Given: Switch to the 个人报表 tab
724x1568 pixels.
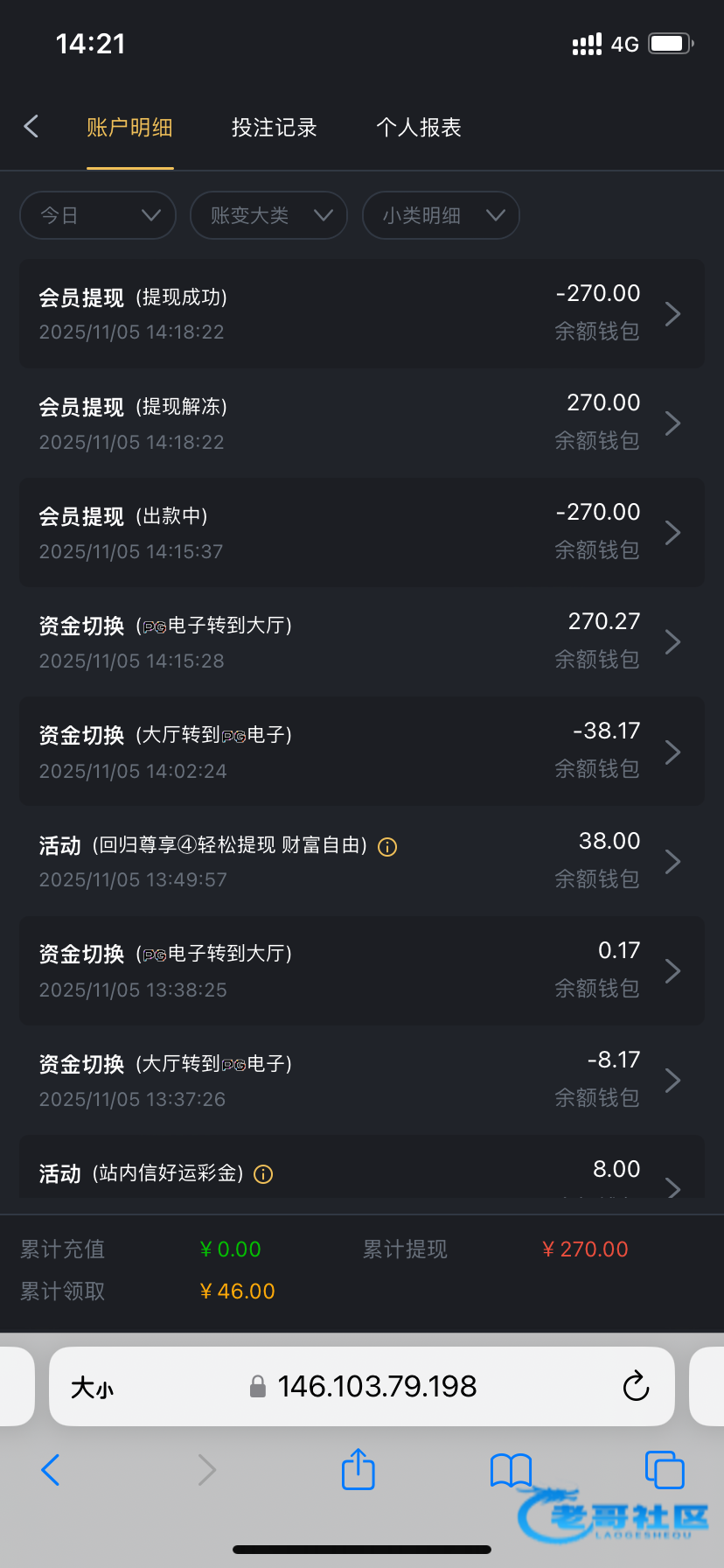Looking at the screenshot, I should click(418, 128).
